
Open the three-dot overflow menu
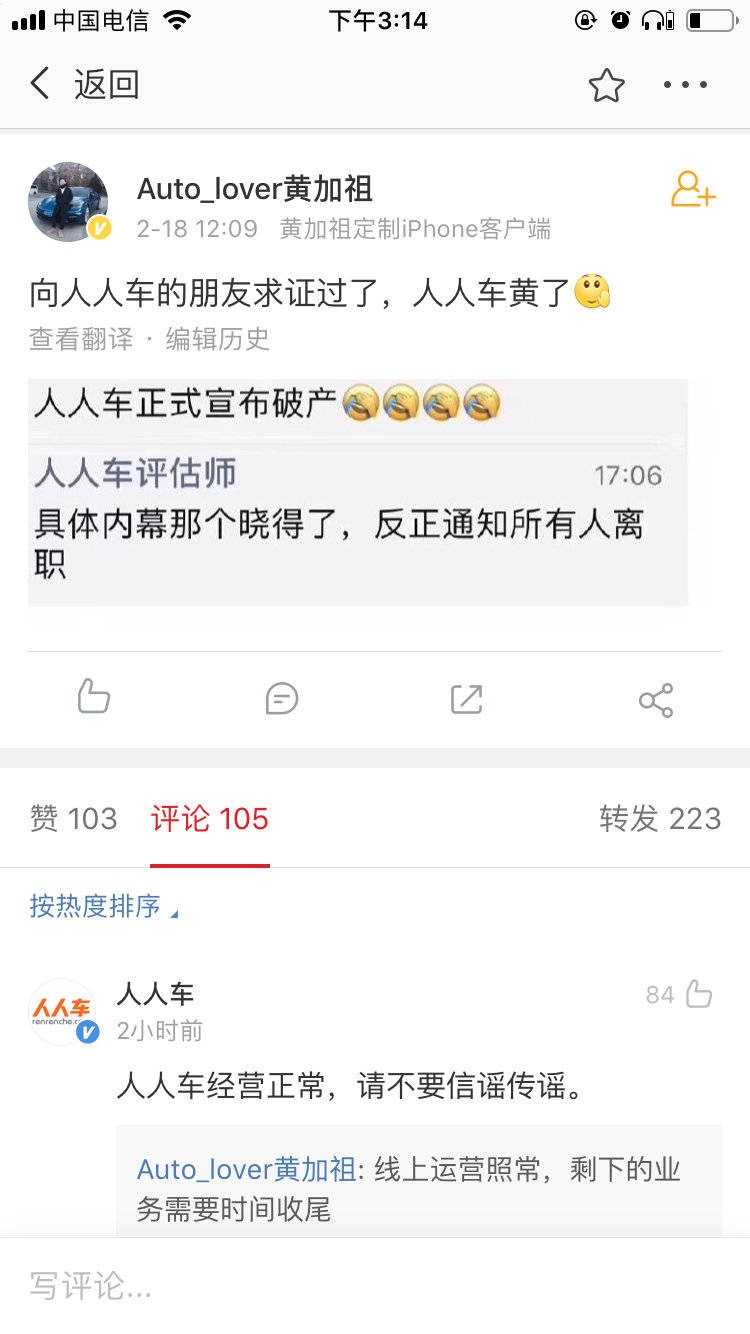coord(686,86)
